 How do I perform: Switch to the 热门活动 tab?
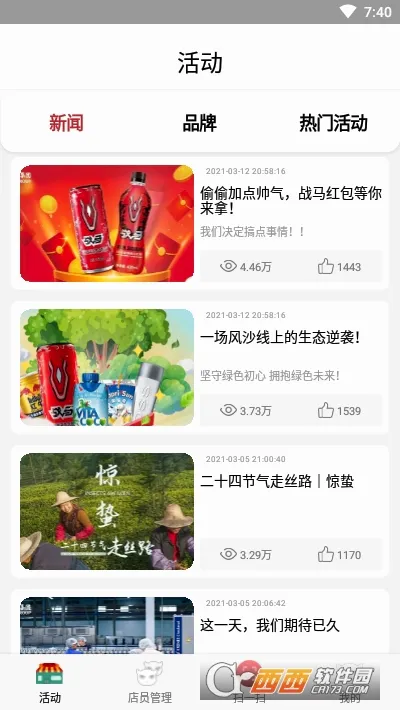[333, 123]
